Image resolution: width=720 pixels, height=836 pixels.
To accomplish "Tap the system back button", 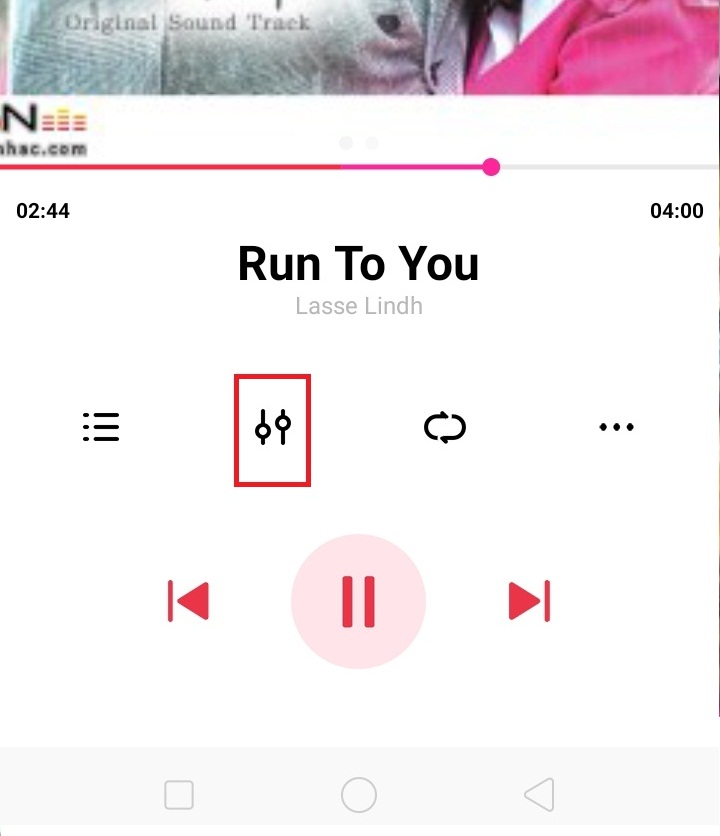I will (x=539, y=795).
